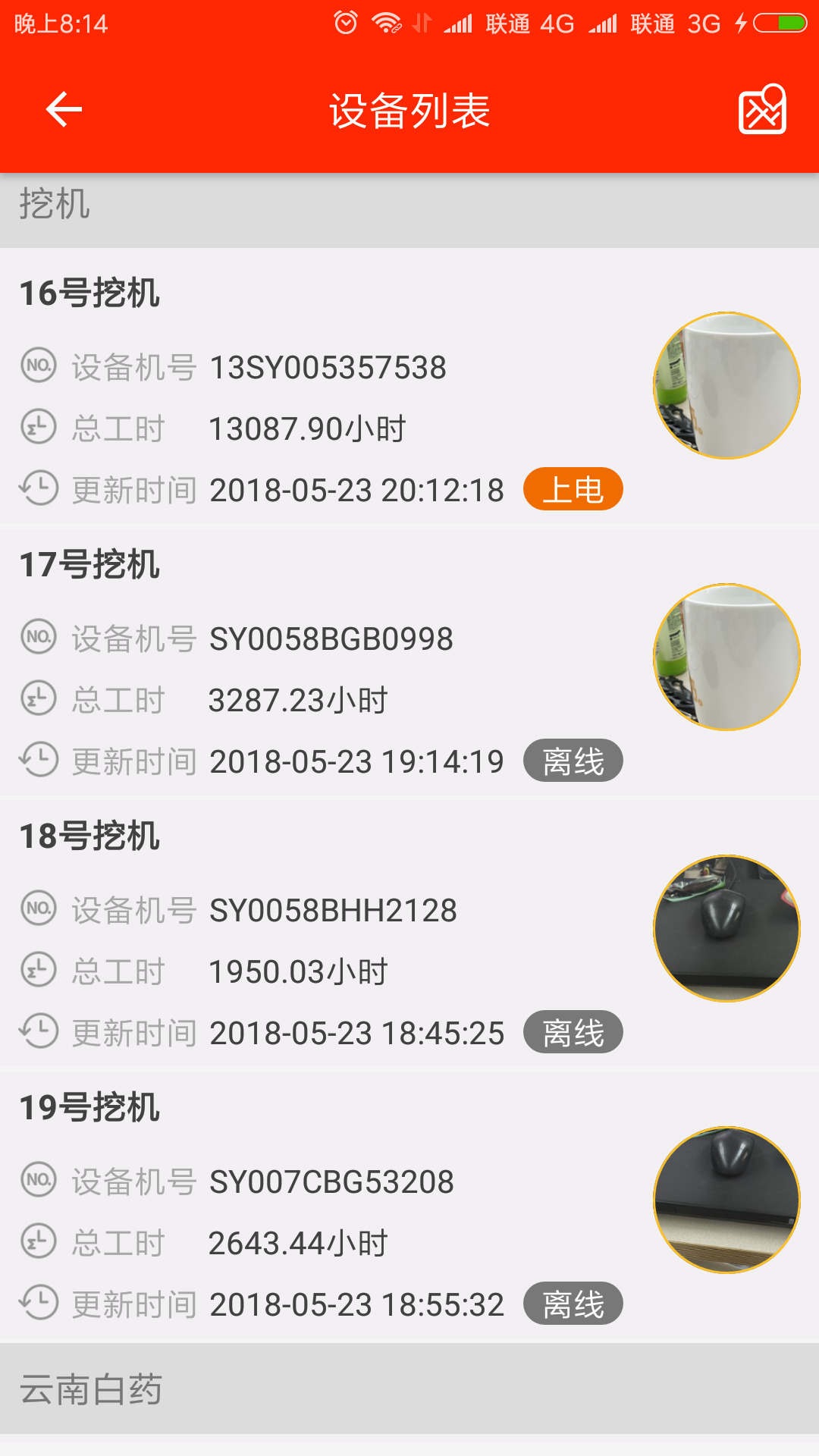The height and width of the screenshot is (1456, 819).
Task: Tap the update time clock icon under 17号挖机
Action: pos(38,760)
